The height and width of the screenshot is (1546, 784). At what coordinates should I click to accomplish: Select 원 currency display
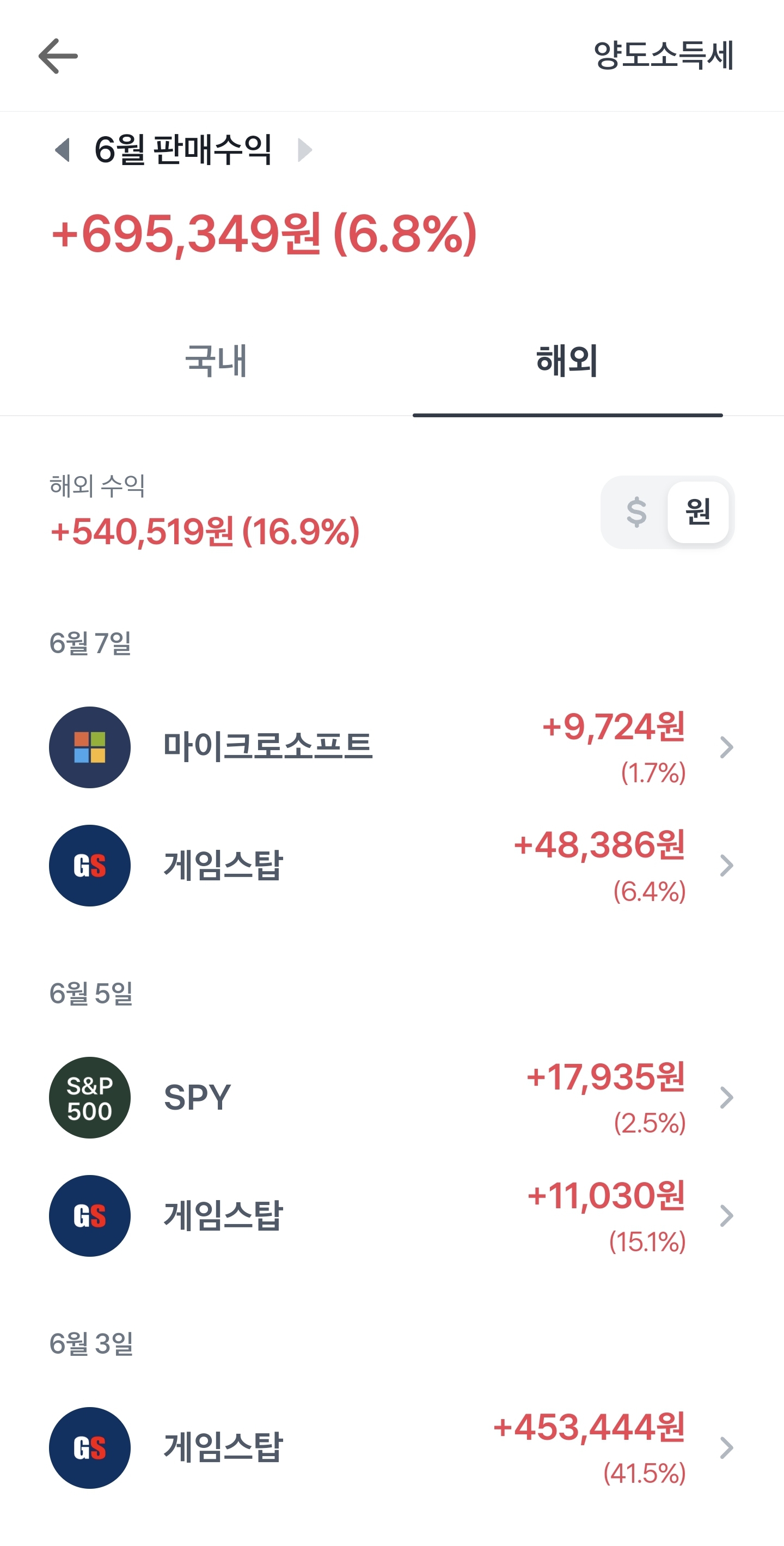coord(697,512)
